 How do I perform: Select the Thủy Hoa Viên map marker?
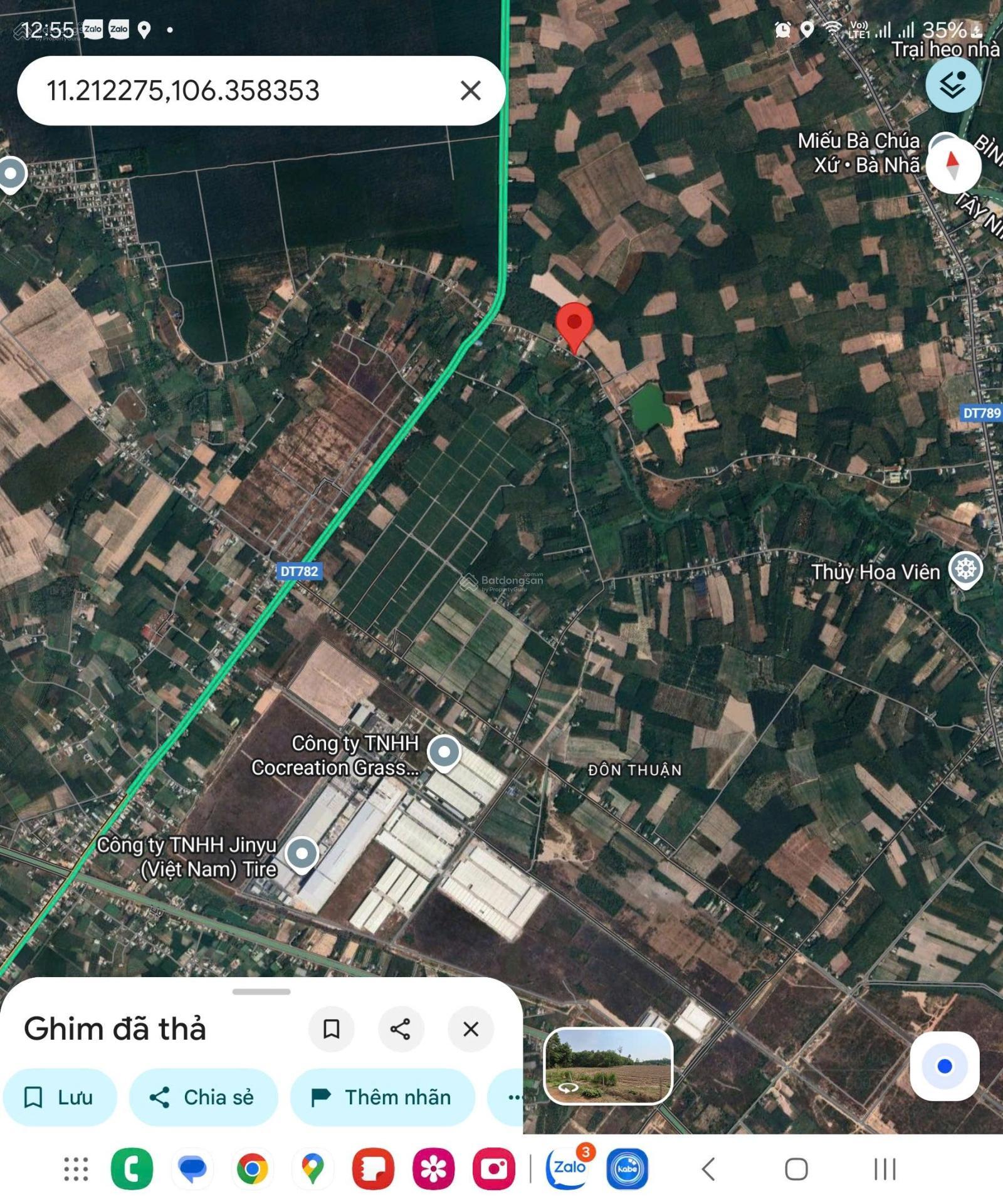pos(965,569)
